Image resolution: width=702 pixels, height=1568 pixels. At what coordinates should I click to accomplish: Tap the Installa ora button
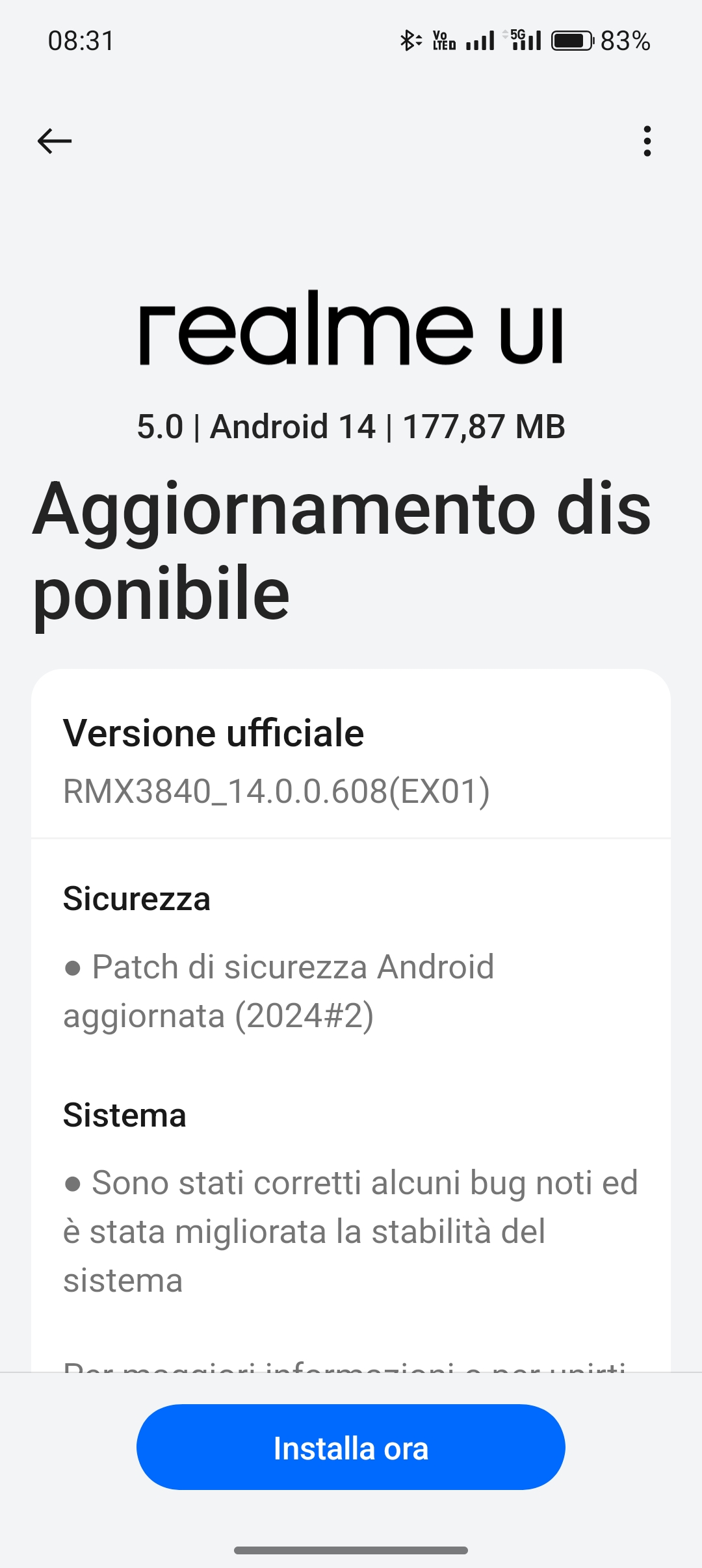[x=351, y=1448]
